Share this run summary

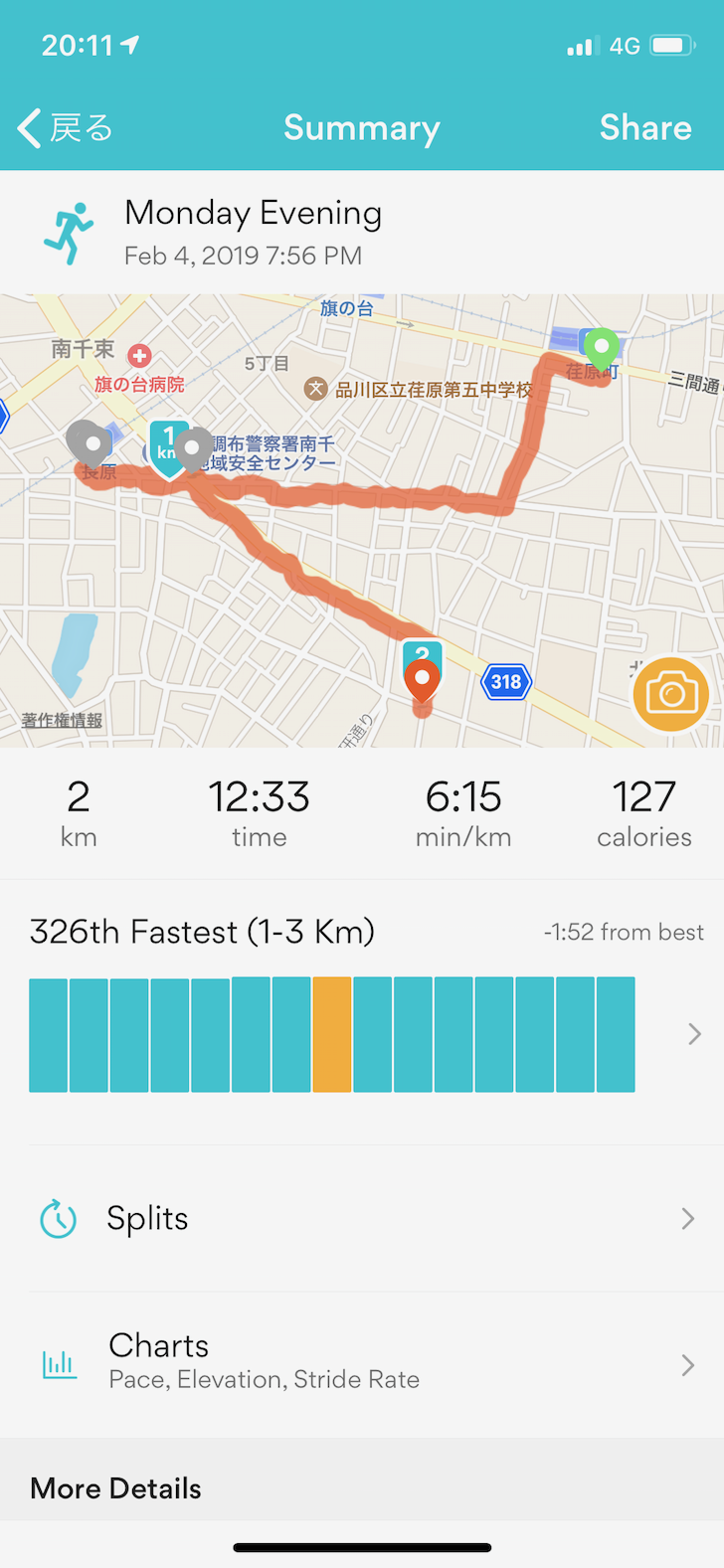click(x=644, y=128)
